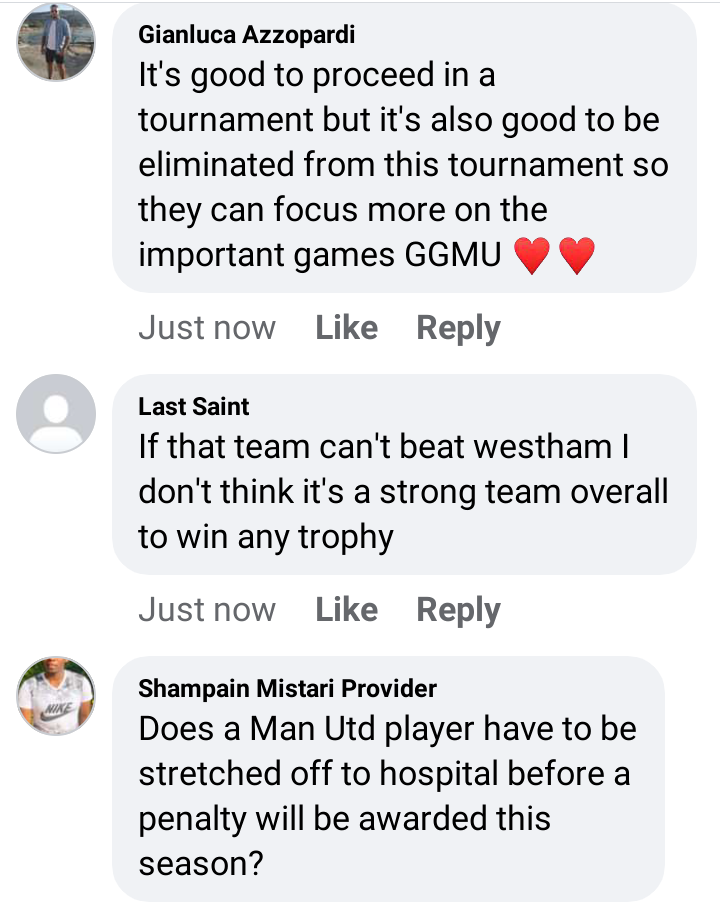Screen dimensions: 720x913
Task: Like Last Saint's comment
Action: click(346, 610)
